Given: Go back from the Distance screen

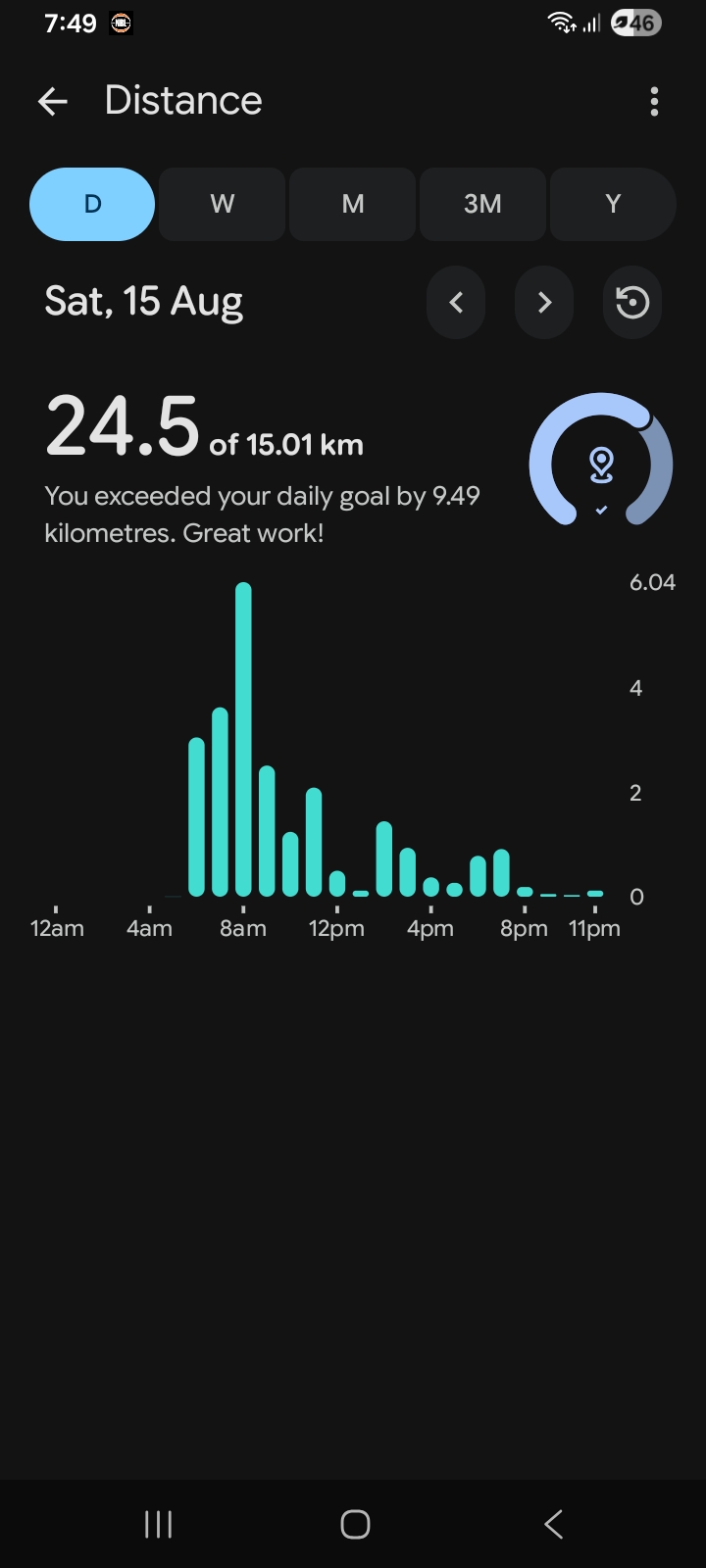Looking at the screenshot, I should click(53, 101).
